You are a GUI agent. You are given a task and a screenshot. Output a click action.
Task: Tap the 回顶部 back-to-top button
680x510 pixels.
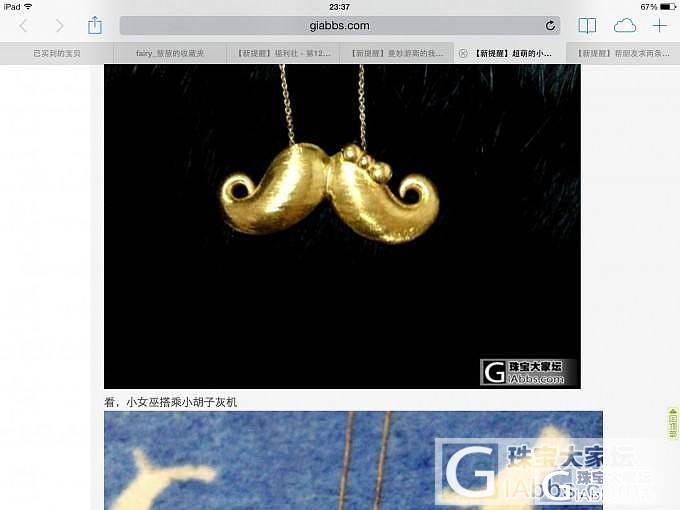click(673, 423)
